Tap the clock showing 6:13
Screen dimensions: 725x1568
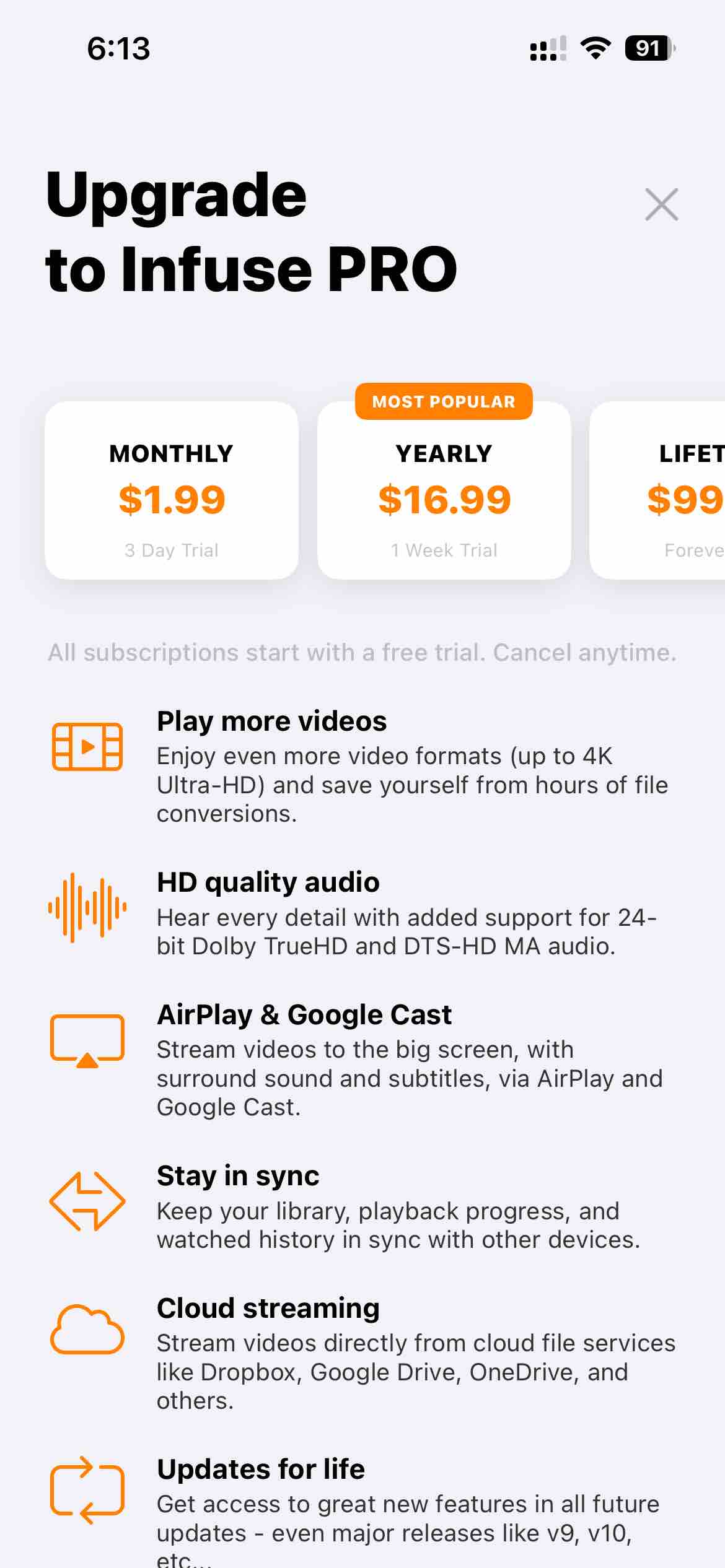[119, 50]
